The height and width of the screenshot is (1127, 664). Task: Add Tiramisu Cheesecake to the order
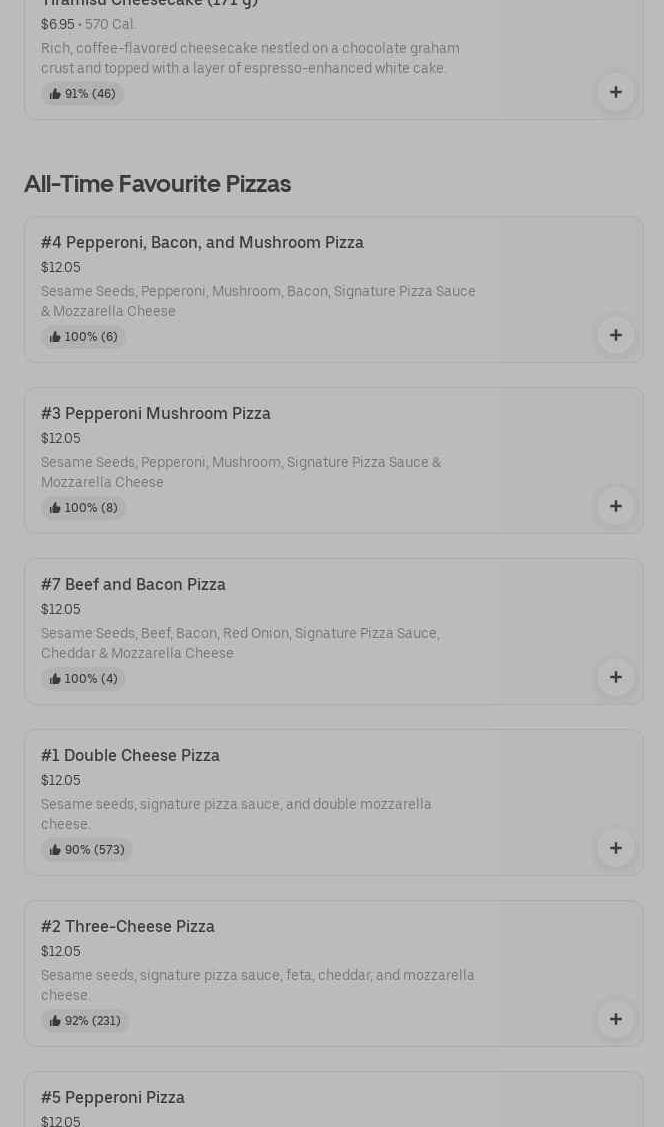click(x=615, y=92)
